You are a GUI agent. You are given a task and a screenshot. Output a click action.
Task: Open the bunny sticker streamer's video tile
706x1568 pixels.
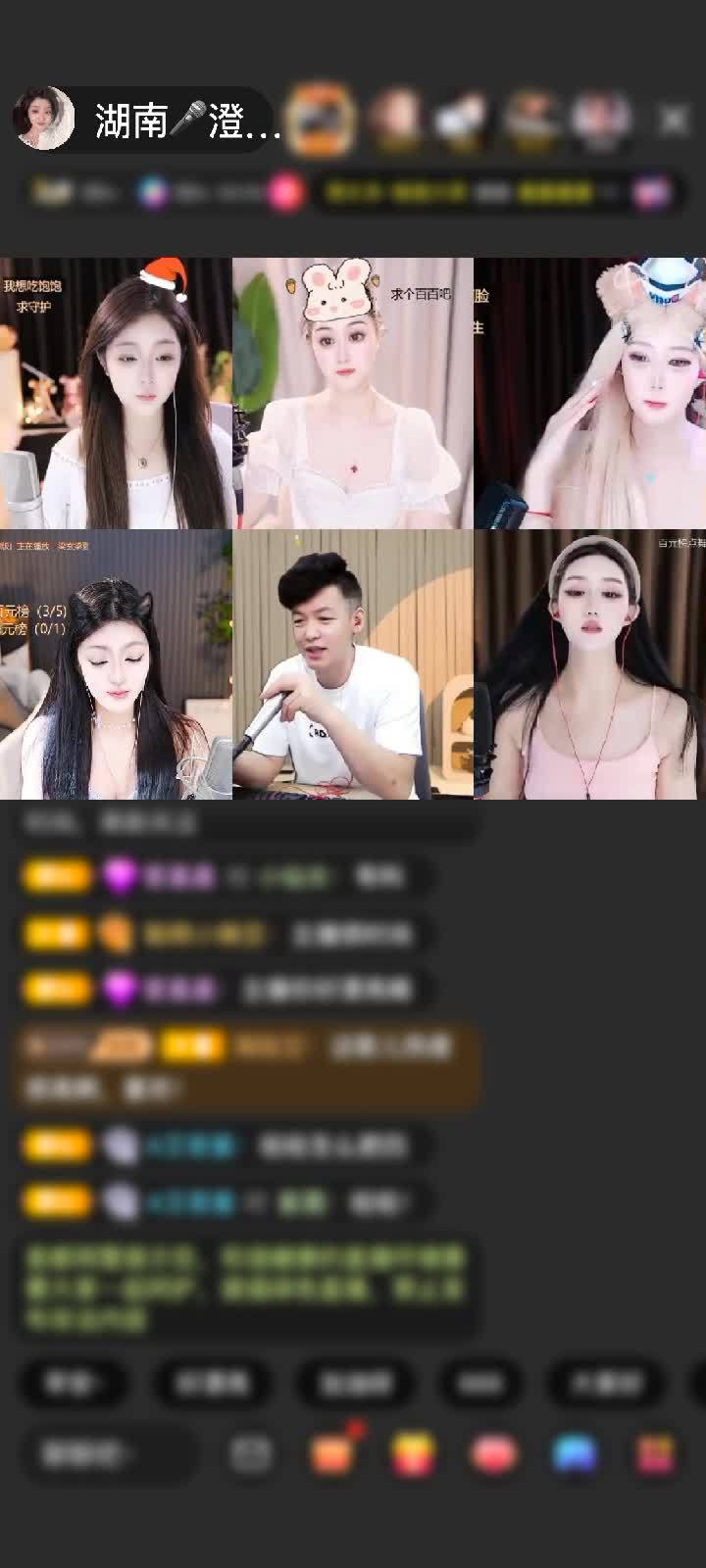click(353, 392)
